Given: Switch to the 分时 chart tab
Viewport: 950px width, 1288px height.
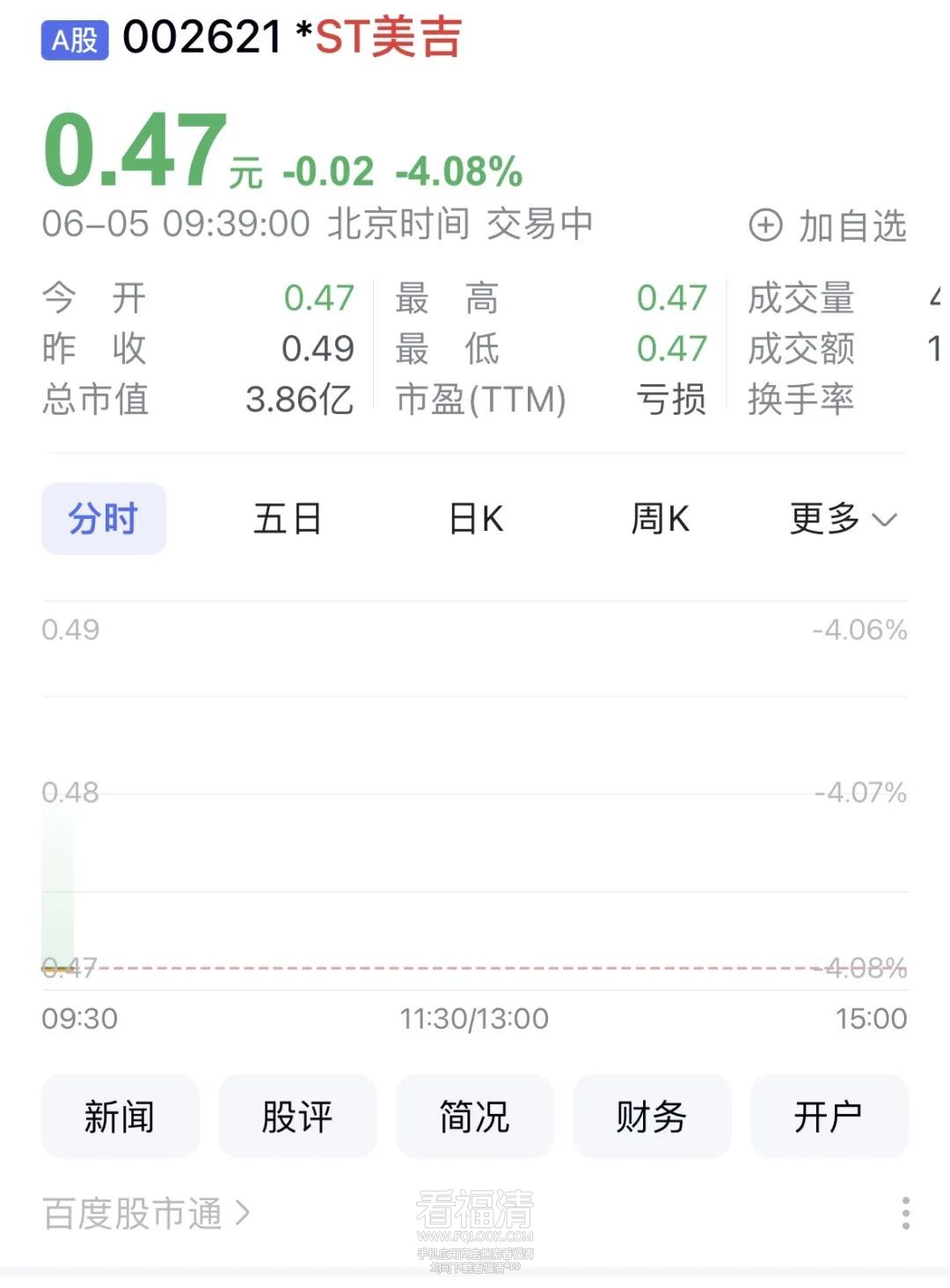Looking at the screenshot, I should 104,519.
